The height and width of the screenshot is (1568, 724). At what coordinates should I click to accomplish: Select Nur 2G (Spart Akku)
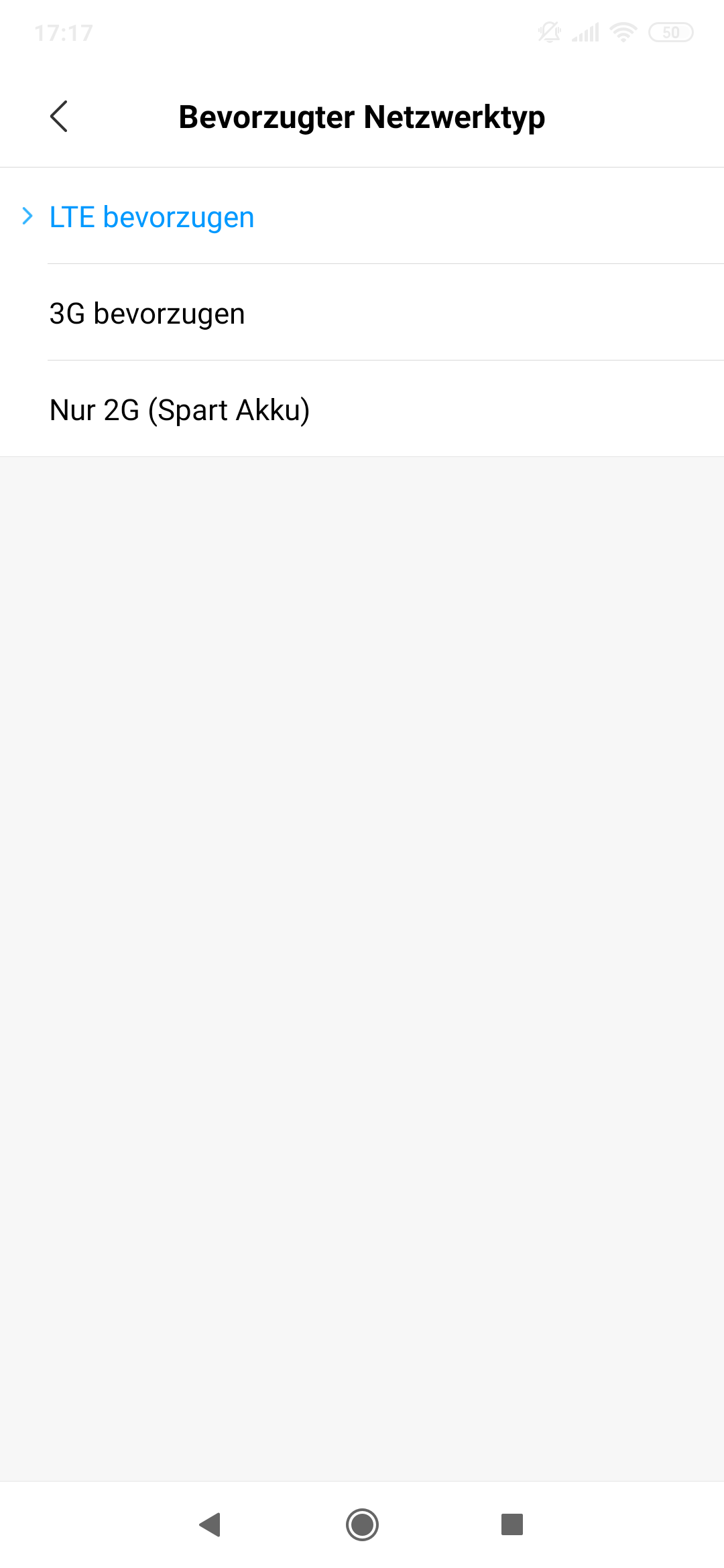point(180,410)
